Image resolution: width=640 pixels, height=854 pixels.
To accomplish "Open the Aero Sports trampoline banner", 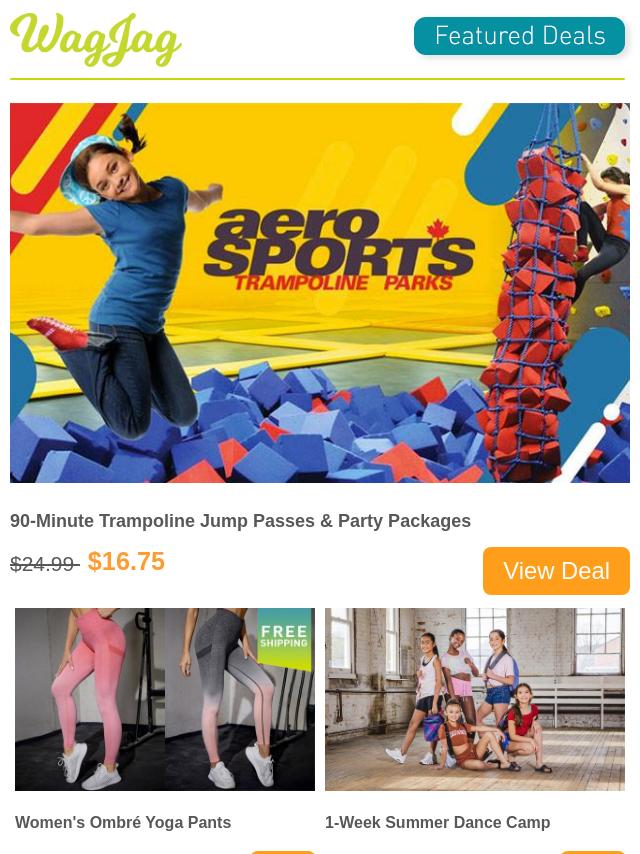I will [320, 293].
